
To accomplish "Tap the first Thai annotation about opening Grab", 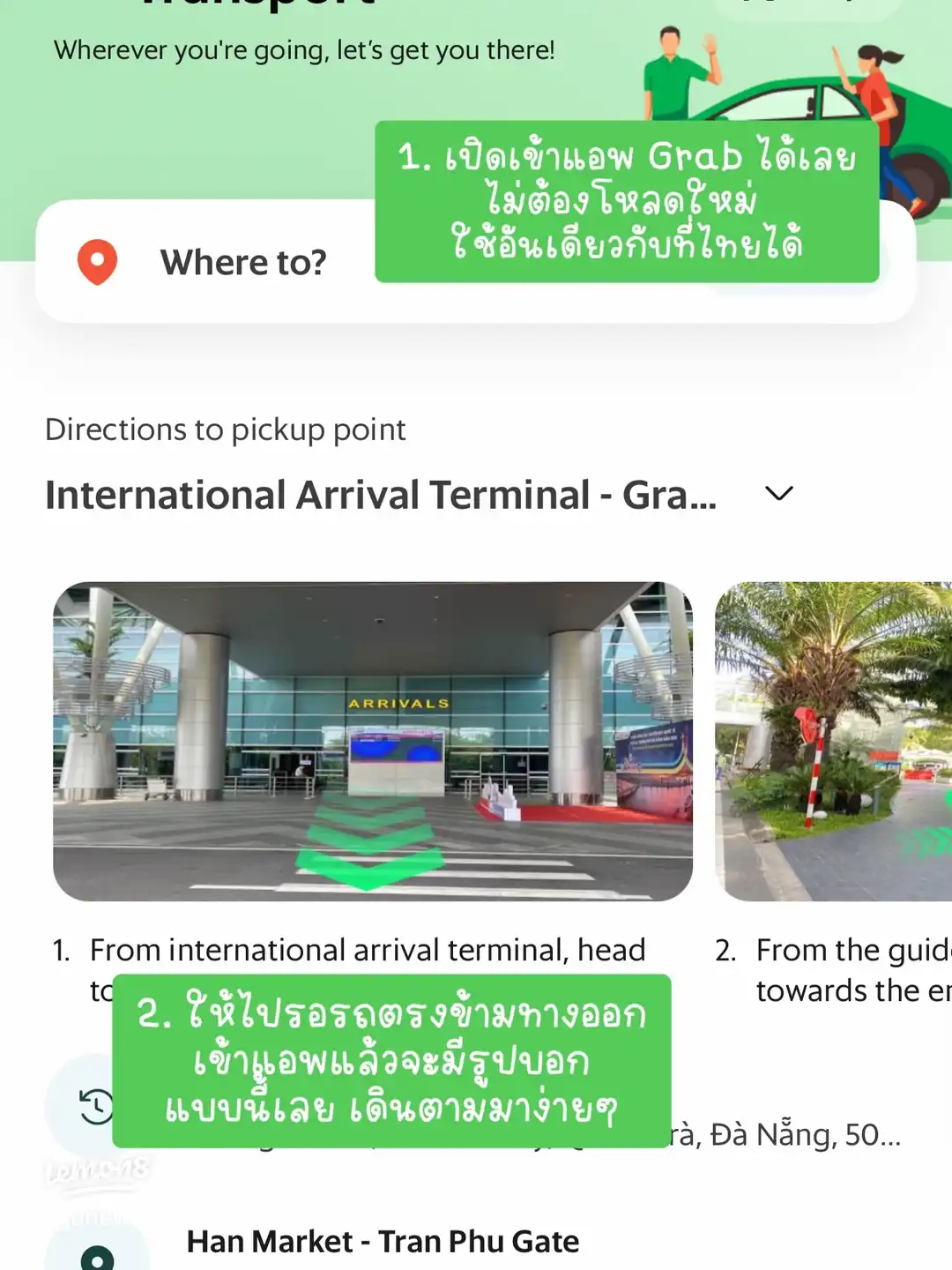I will click(627, 201).
